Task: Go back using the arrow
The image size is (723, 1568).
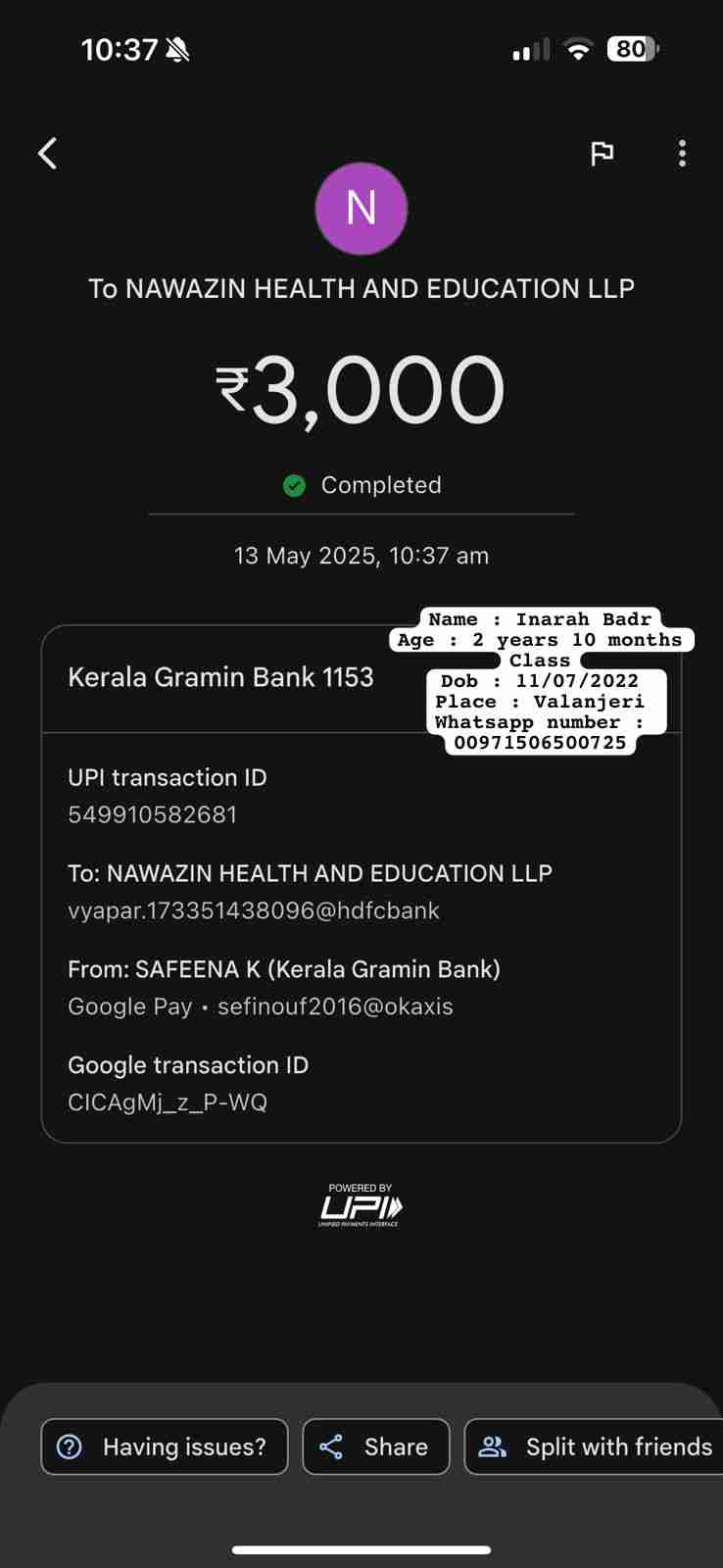Action: coord(47,153)
